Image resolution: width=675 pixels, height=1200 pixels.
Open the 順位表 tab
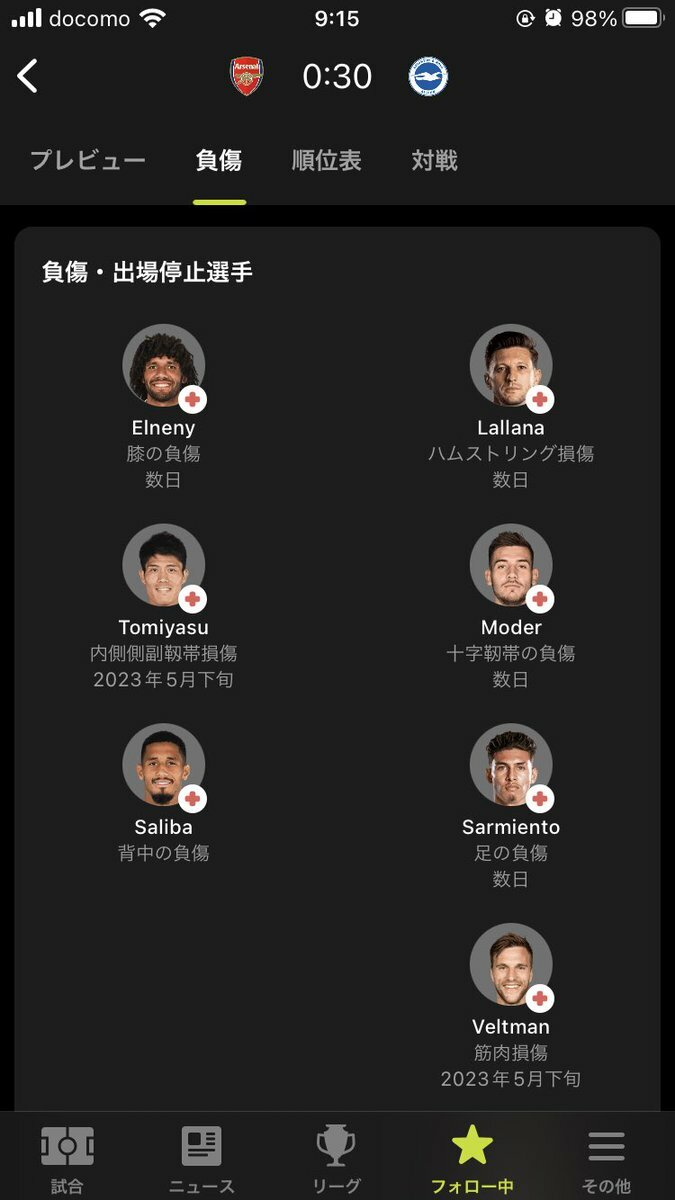[326, 160]
